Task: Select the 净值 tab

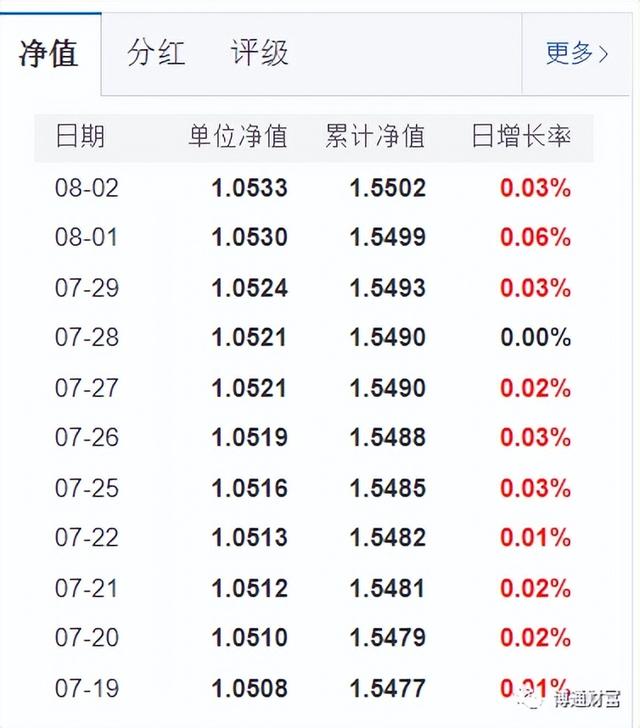Action: click(48, 54)
